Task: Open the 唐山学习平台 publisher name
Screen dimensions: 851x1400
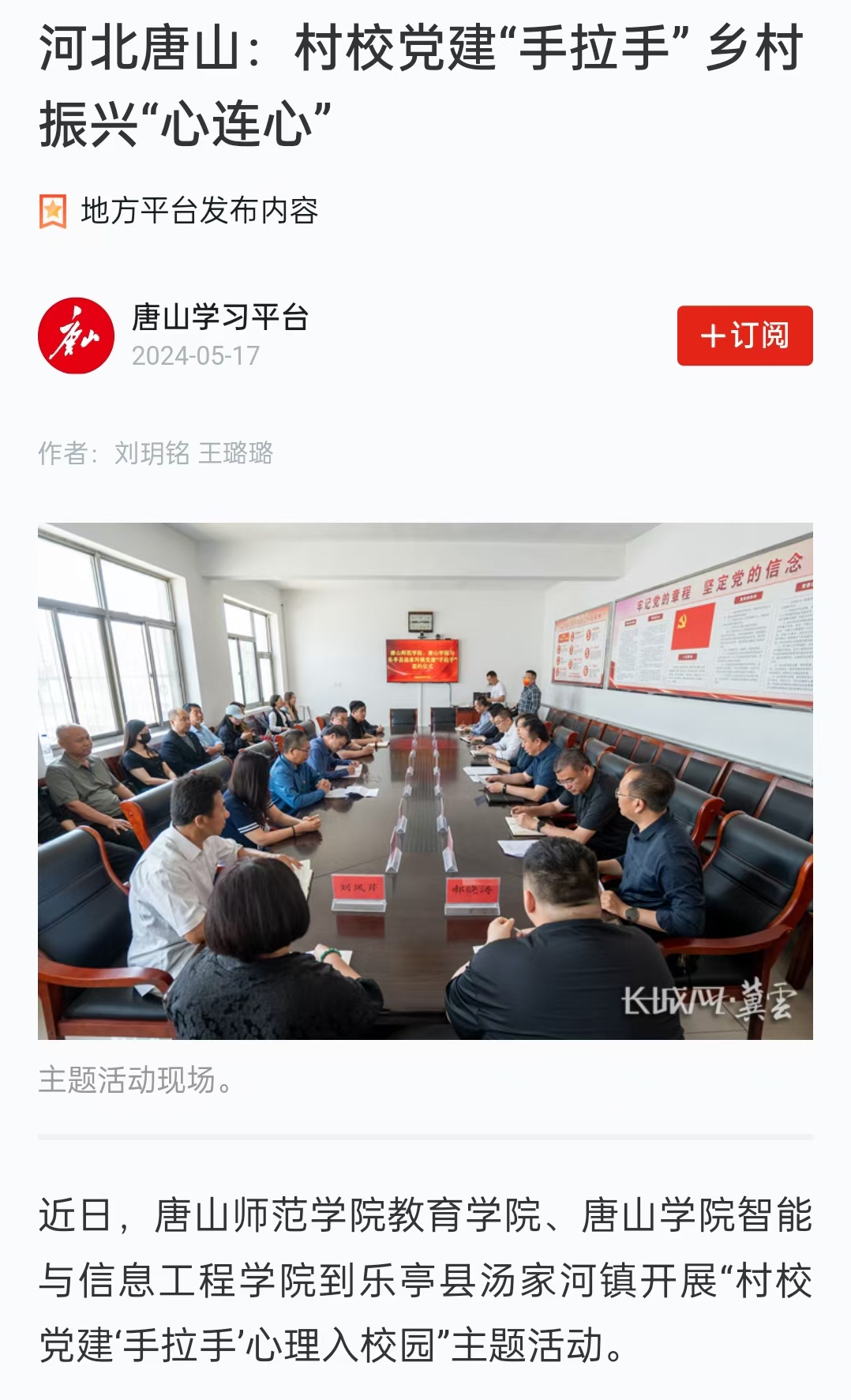Action: tap(220, 317)
